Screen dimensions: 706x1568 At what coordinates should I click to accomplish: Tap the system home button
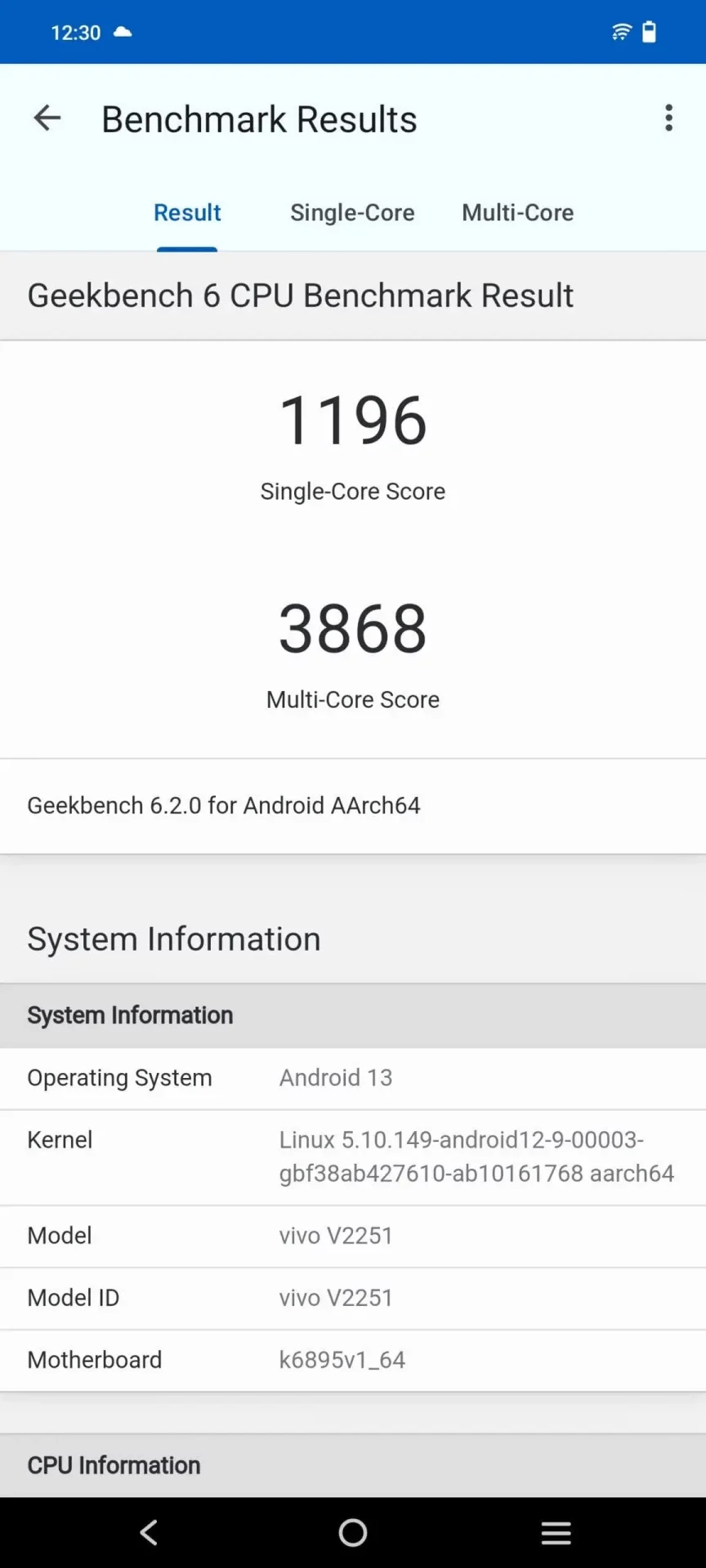point(353,1533)
